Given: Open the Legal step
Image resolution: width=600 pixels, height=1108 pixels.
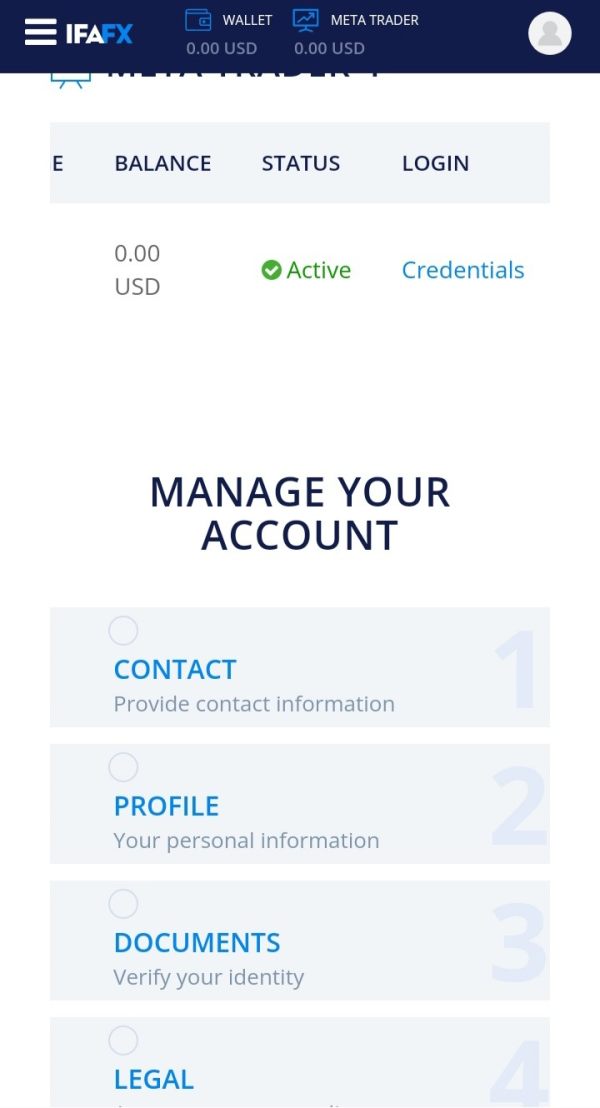Looking at the screenshot, I should [300, 1063].
